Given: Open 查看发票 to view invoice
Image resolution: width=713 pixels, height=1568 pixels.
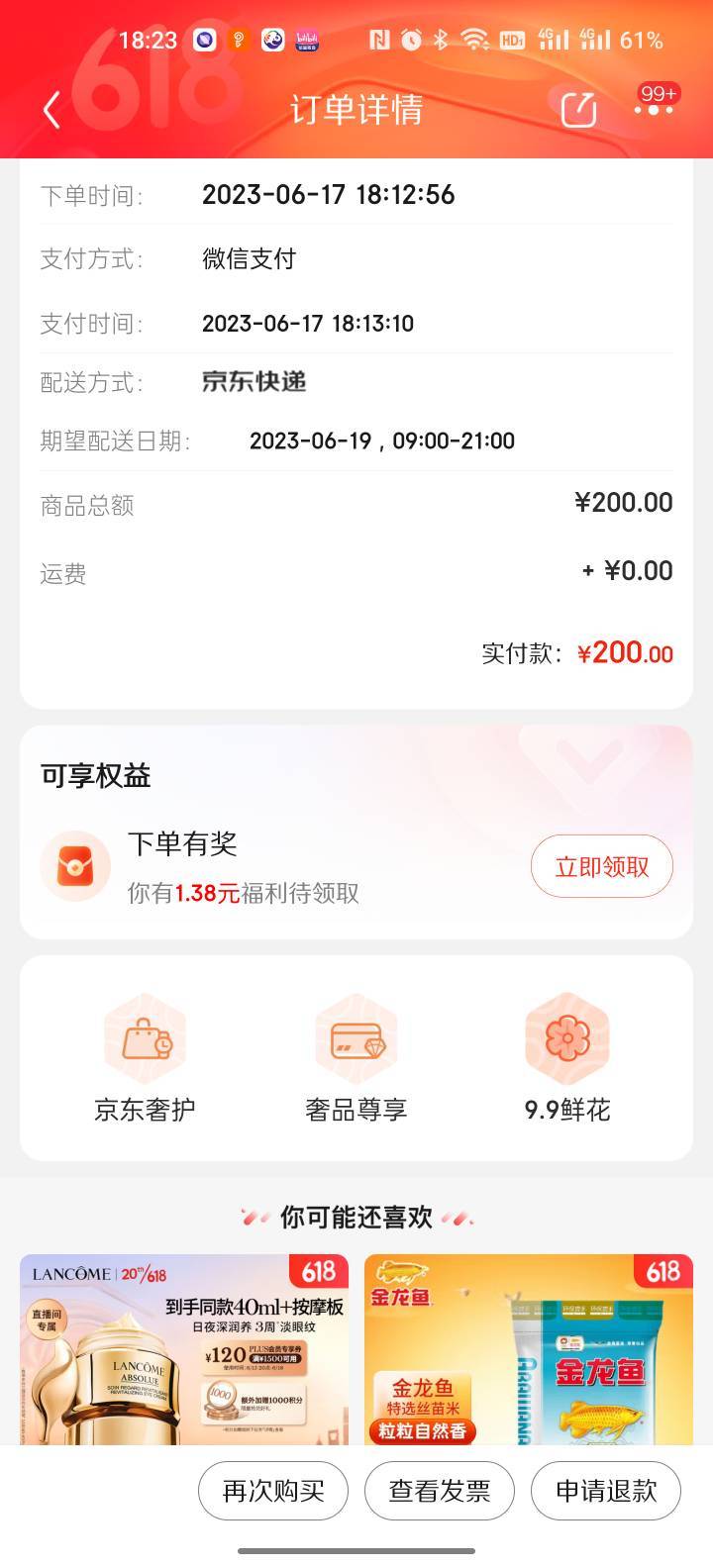Looking at the screenshot, I should point(440,1490).
